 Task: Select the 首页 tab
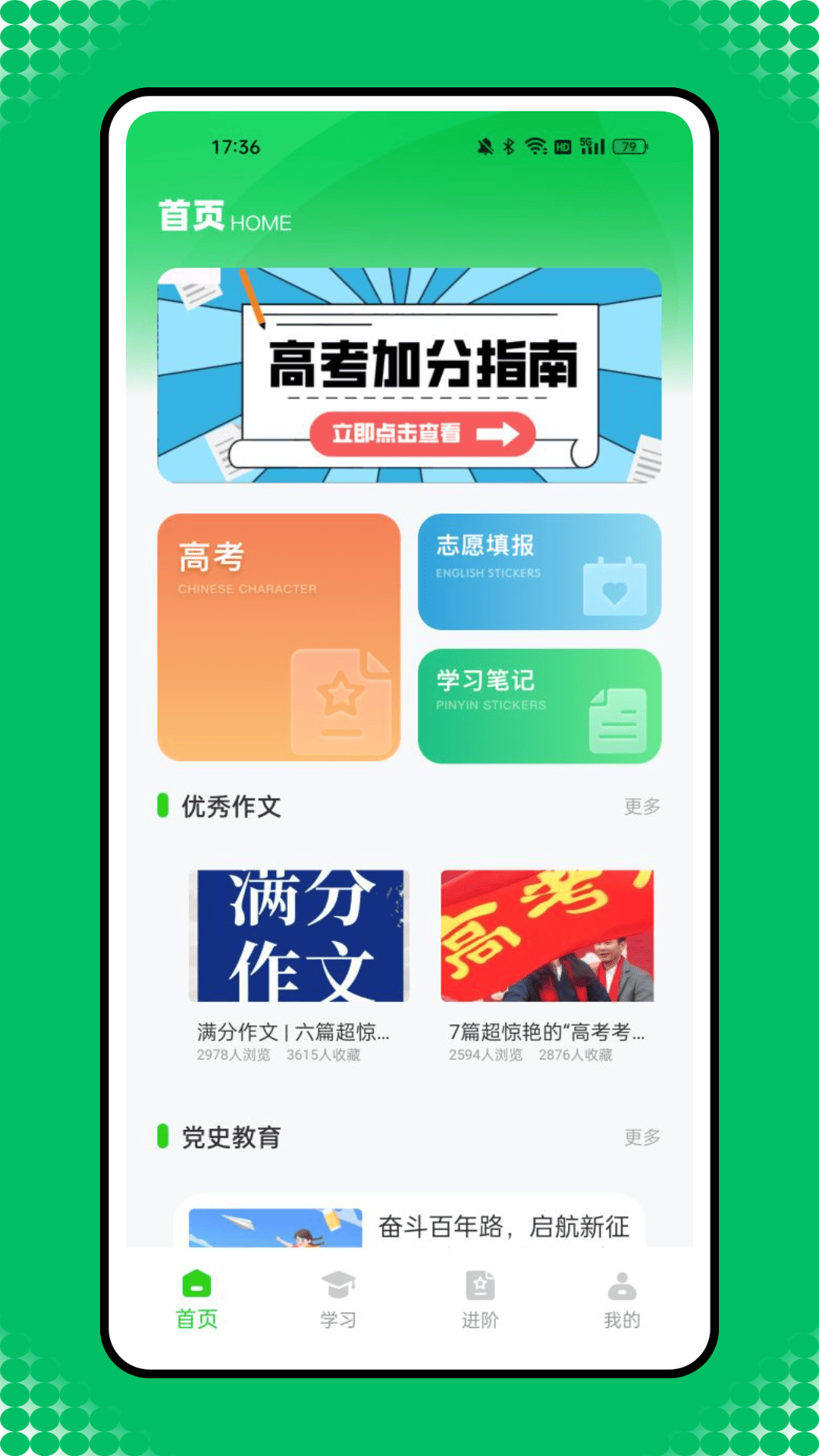(196, 1300)
